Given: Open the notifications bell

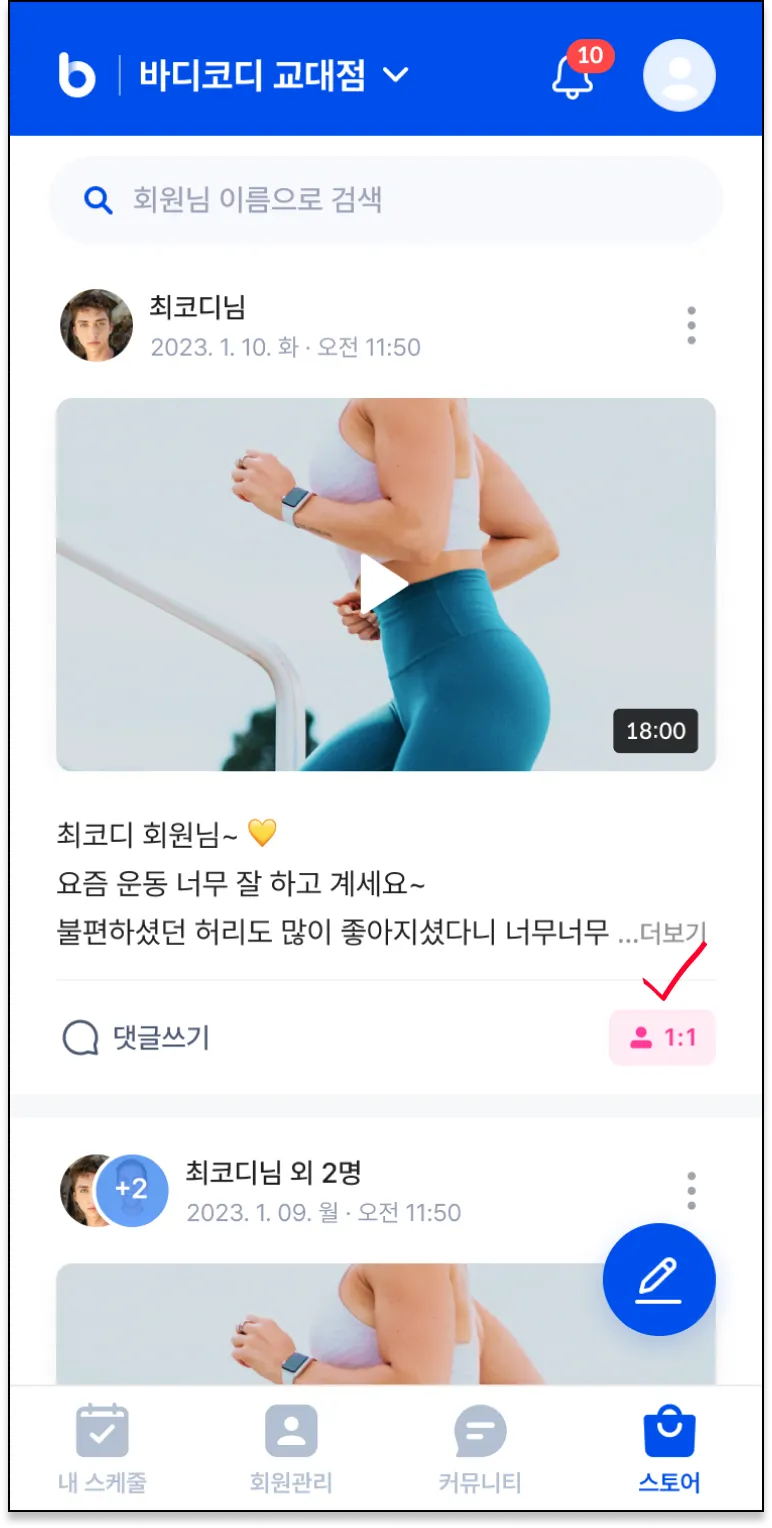Looking at the screenshot, I should coord(573,76).
